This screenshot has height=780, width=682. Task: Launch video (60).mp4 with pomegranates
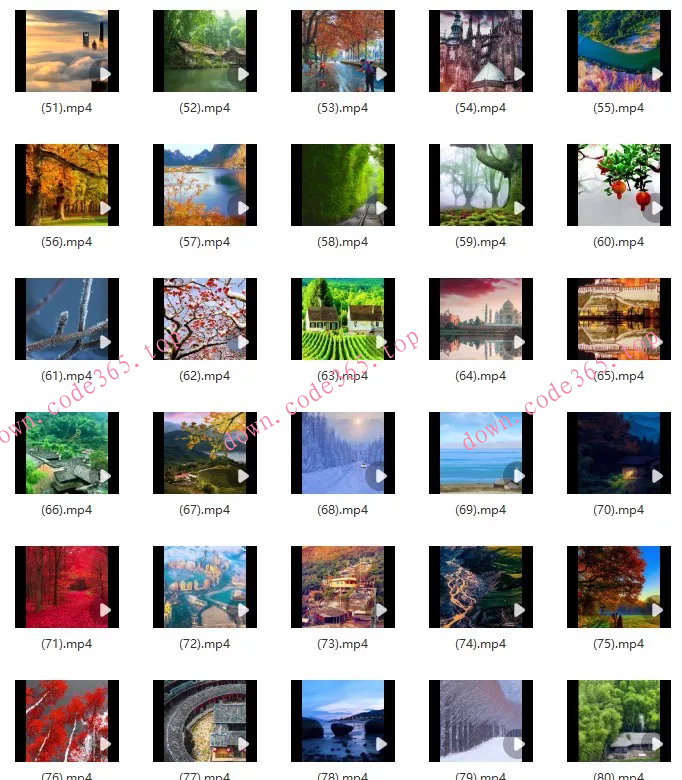click(x=619, y=185)
